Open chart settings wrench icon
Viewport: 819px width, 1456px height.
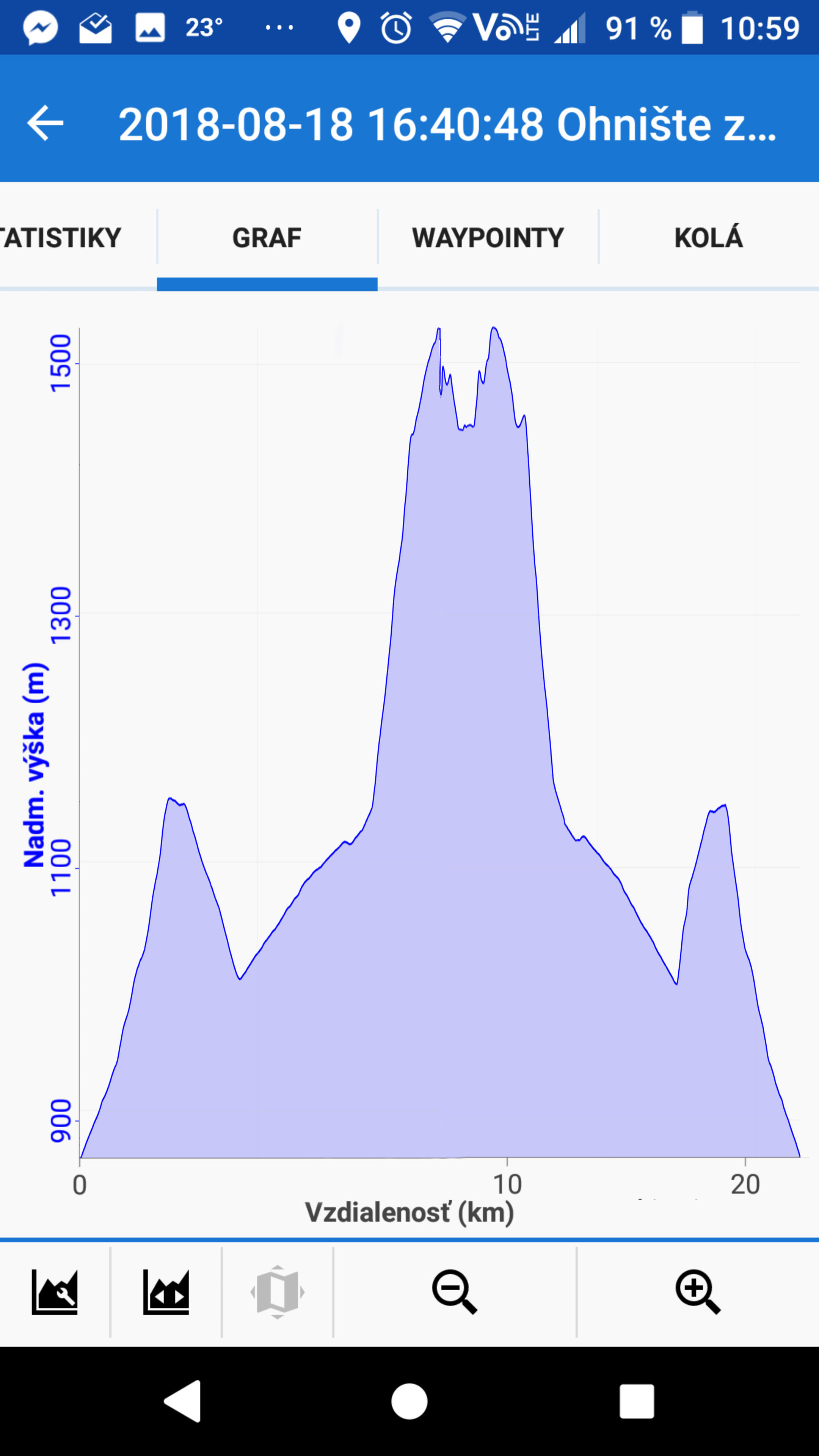55,1292
